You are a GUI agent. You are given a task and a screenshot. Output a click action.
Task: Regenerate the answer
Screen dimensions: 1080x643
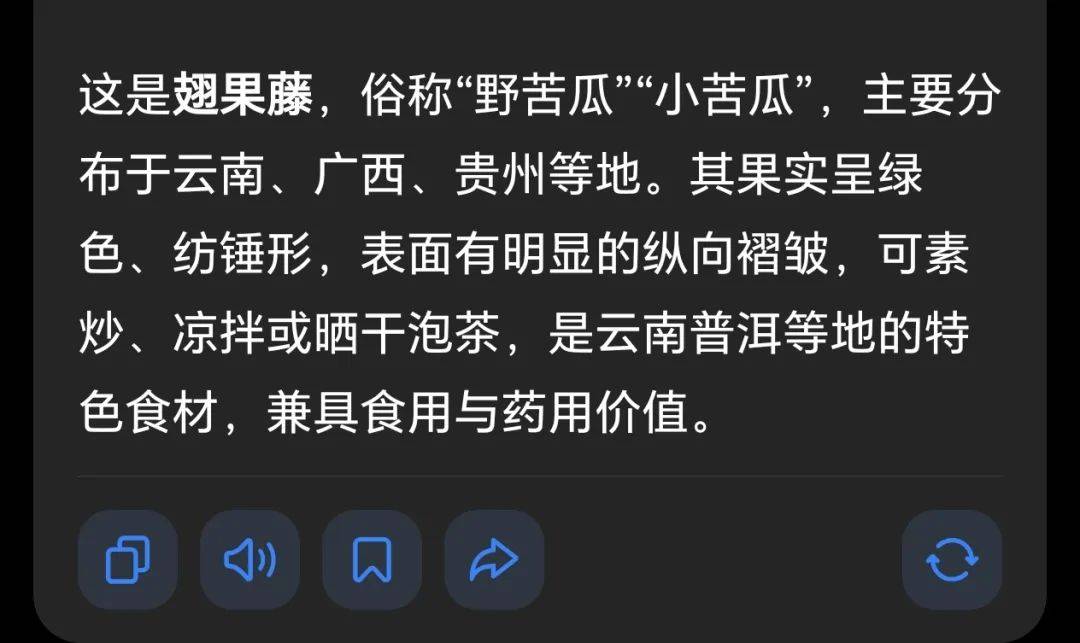point(951,560)
